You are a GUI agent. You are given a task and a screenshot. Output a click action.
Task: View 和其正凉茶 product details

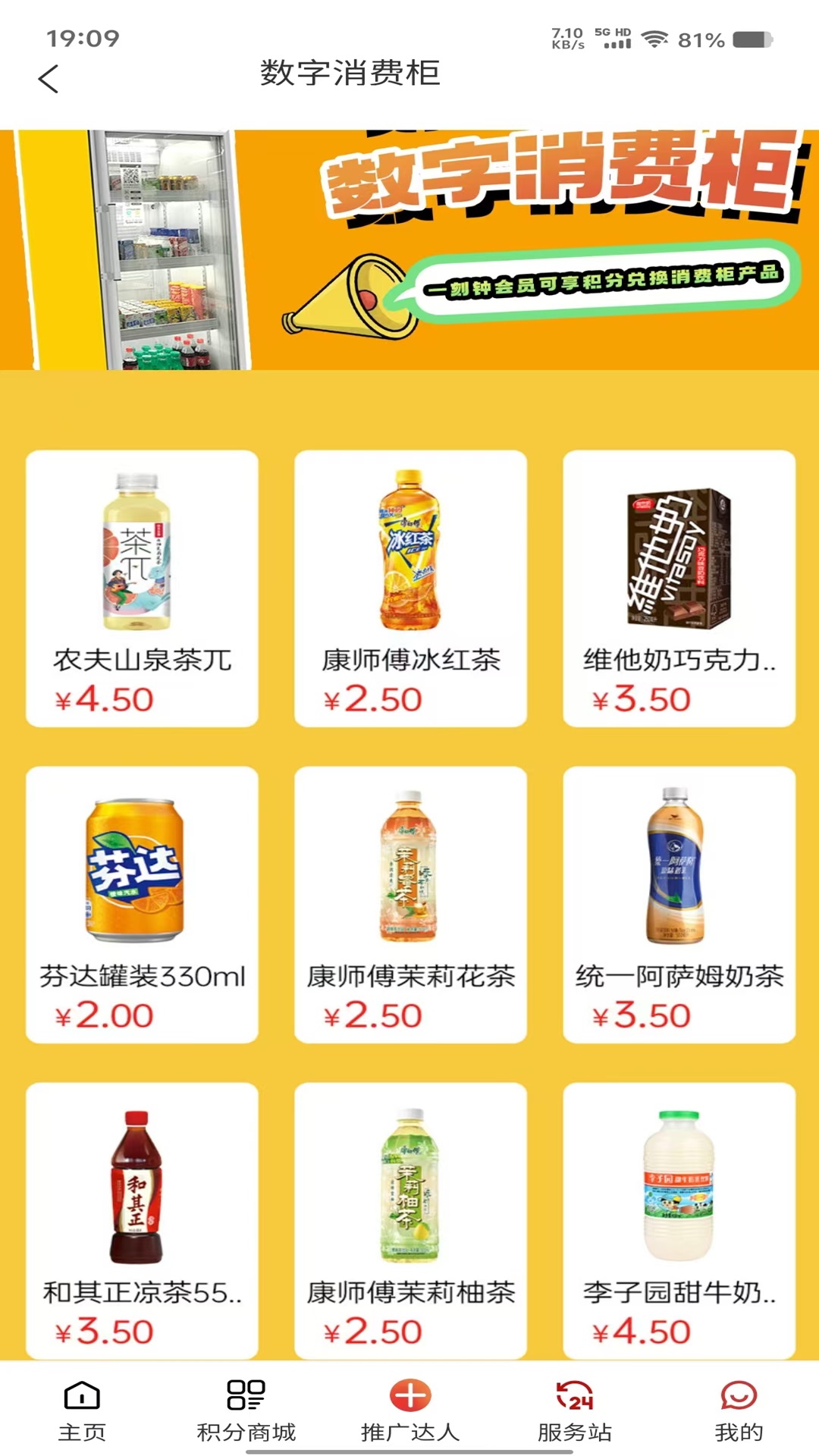[x=142, y=1219]
